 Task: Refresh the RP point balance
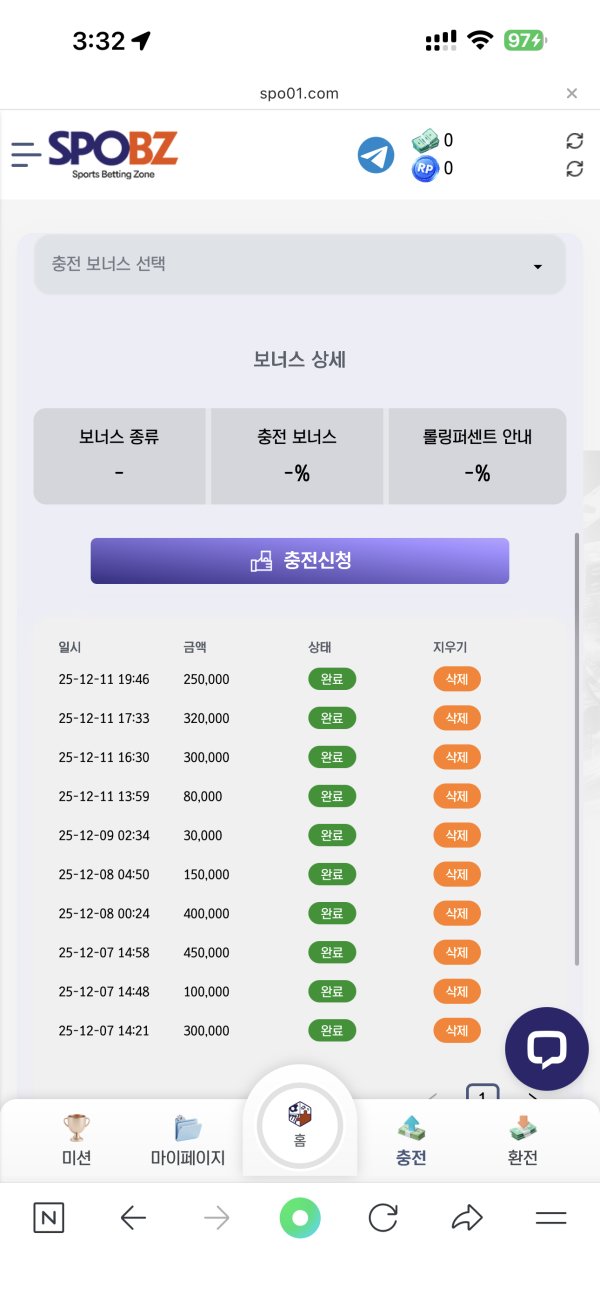click(x=574, y=169)
